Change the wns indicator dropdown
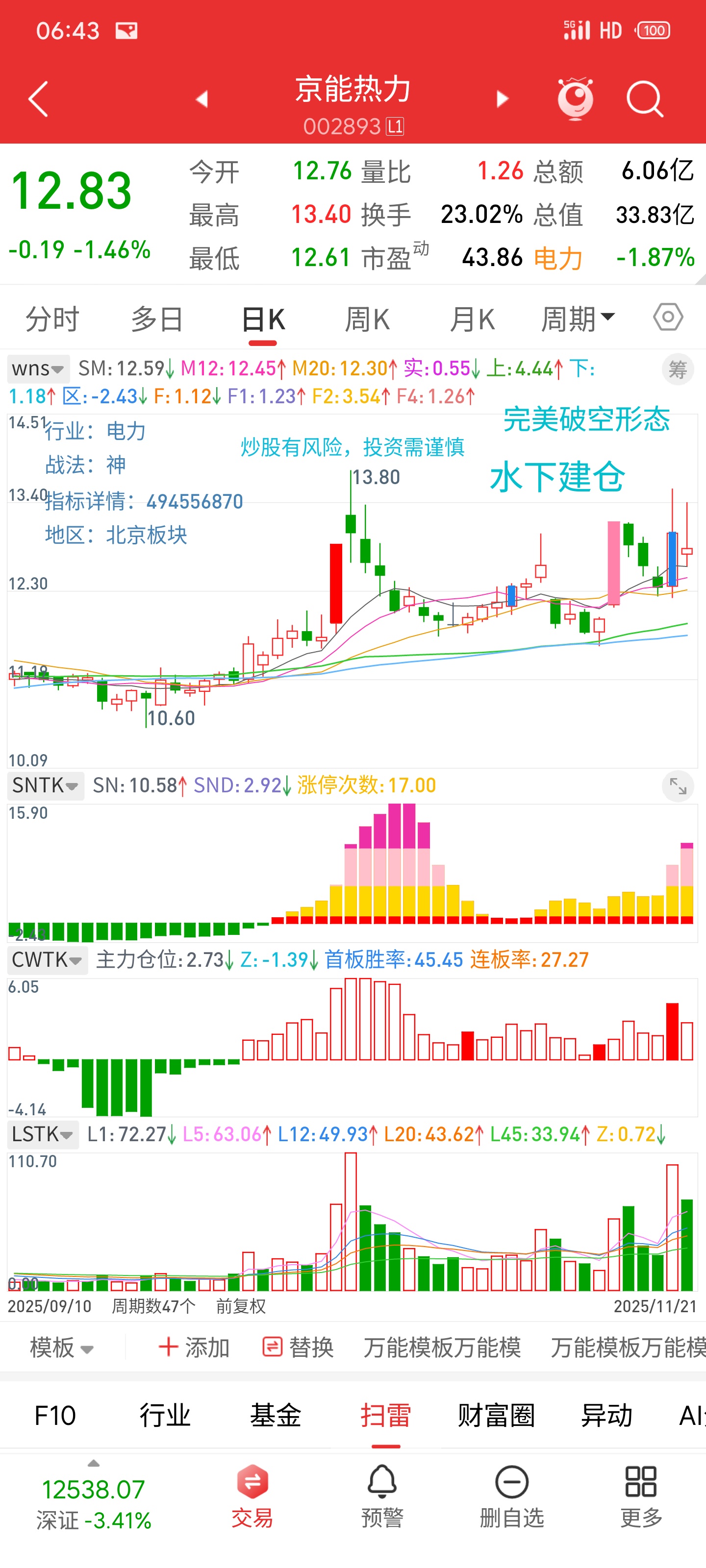This screenshot has width=706, height=1568. pyautogui.click(x=38, y=369)
